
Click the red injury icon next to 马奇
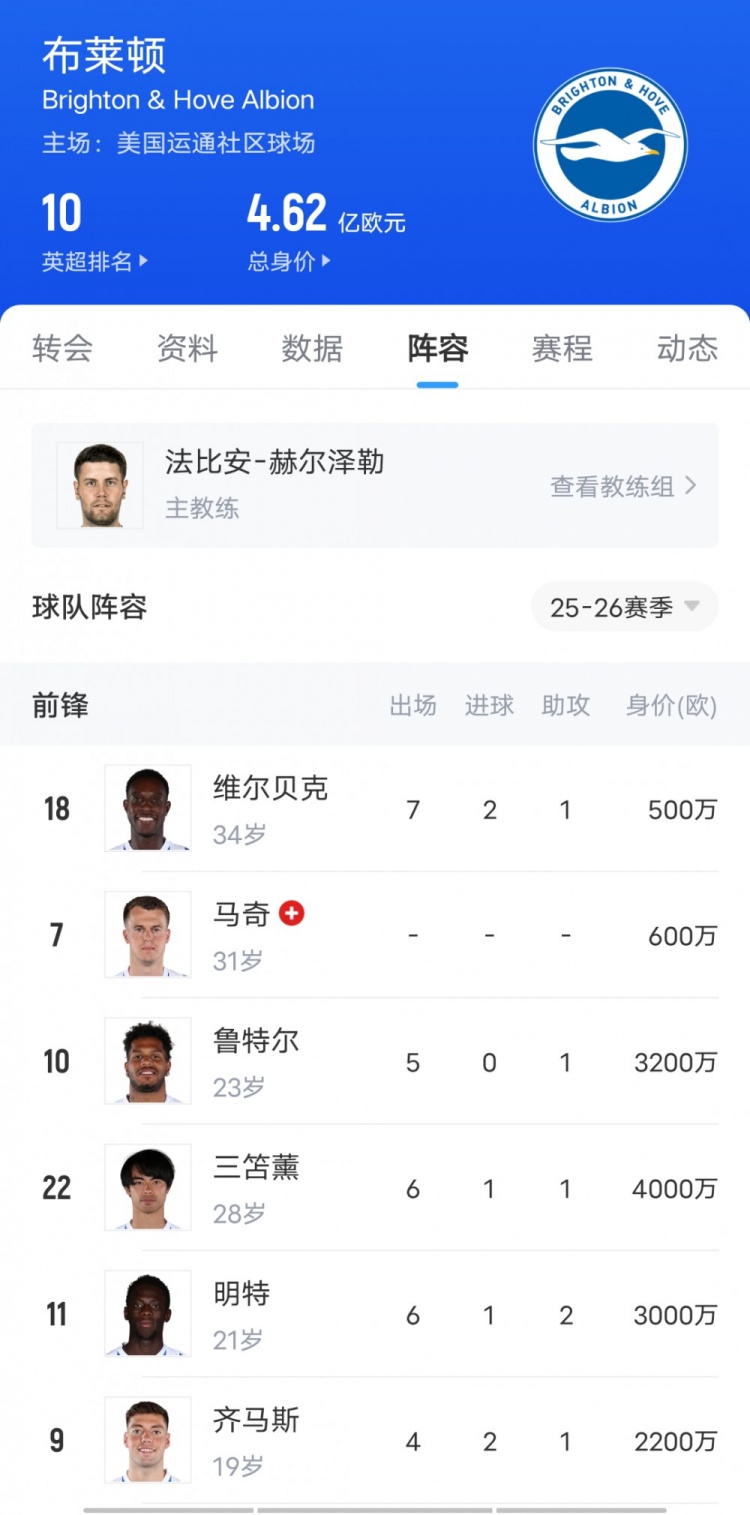(x=289, y=913)
